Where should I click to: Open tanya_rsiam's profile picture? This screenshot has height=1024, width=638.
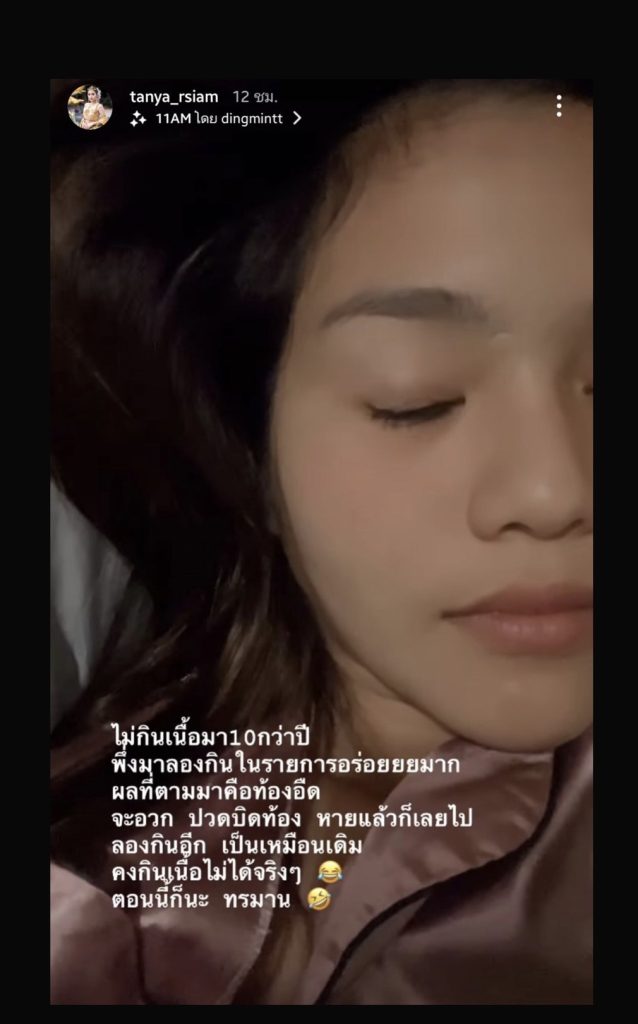tap(90, 107)
